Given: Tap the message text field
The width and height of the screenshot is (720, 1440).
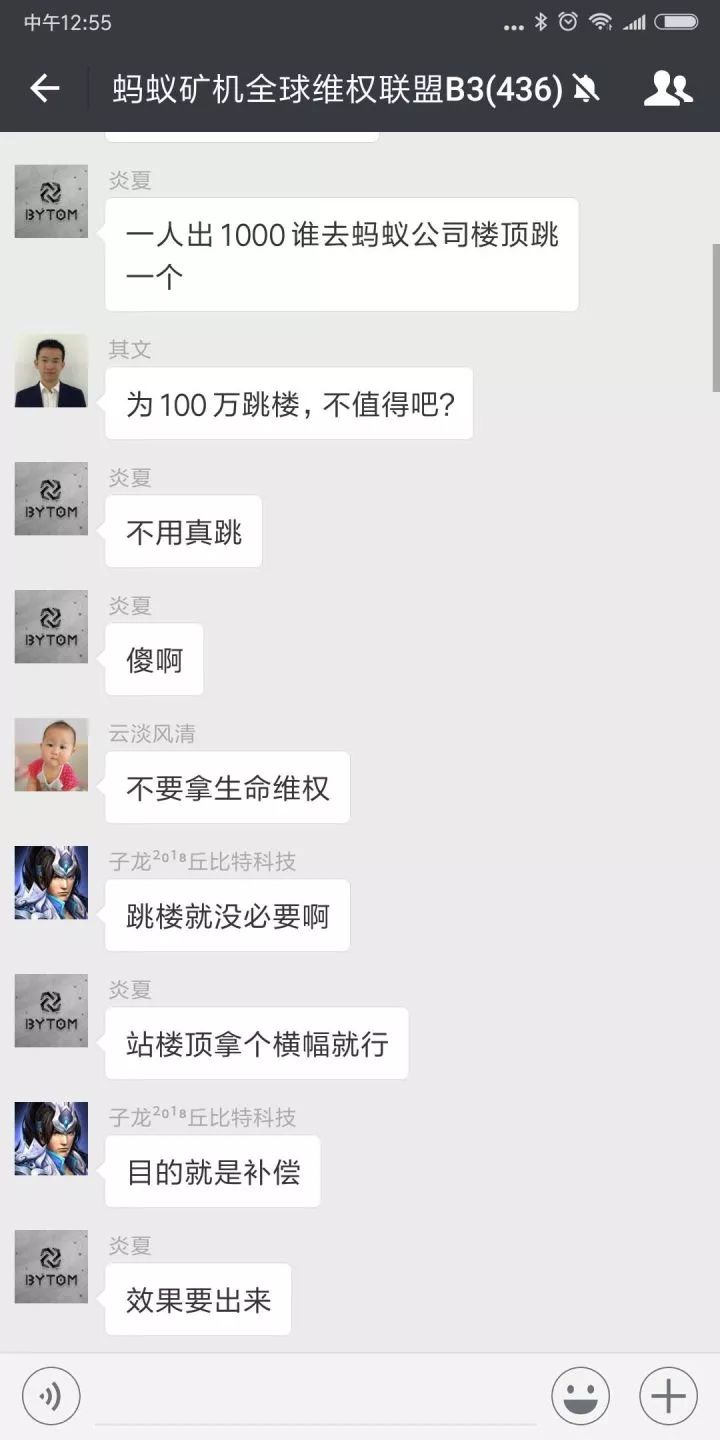Looking at the screenshot, I should coord(315,1395).
